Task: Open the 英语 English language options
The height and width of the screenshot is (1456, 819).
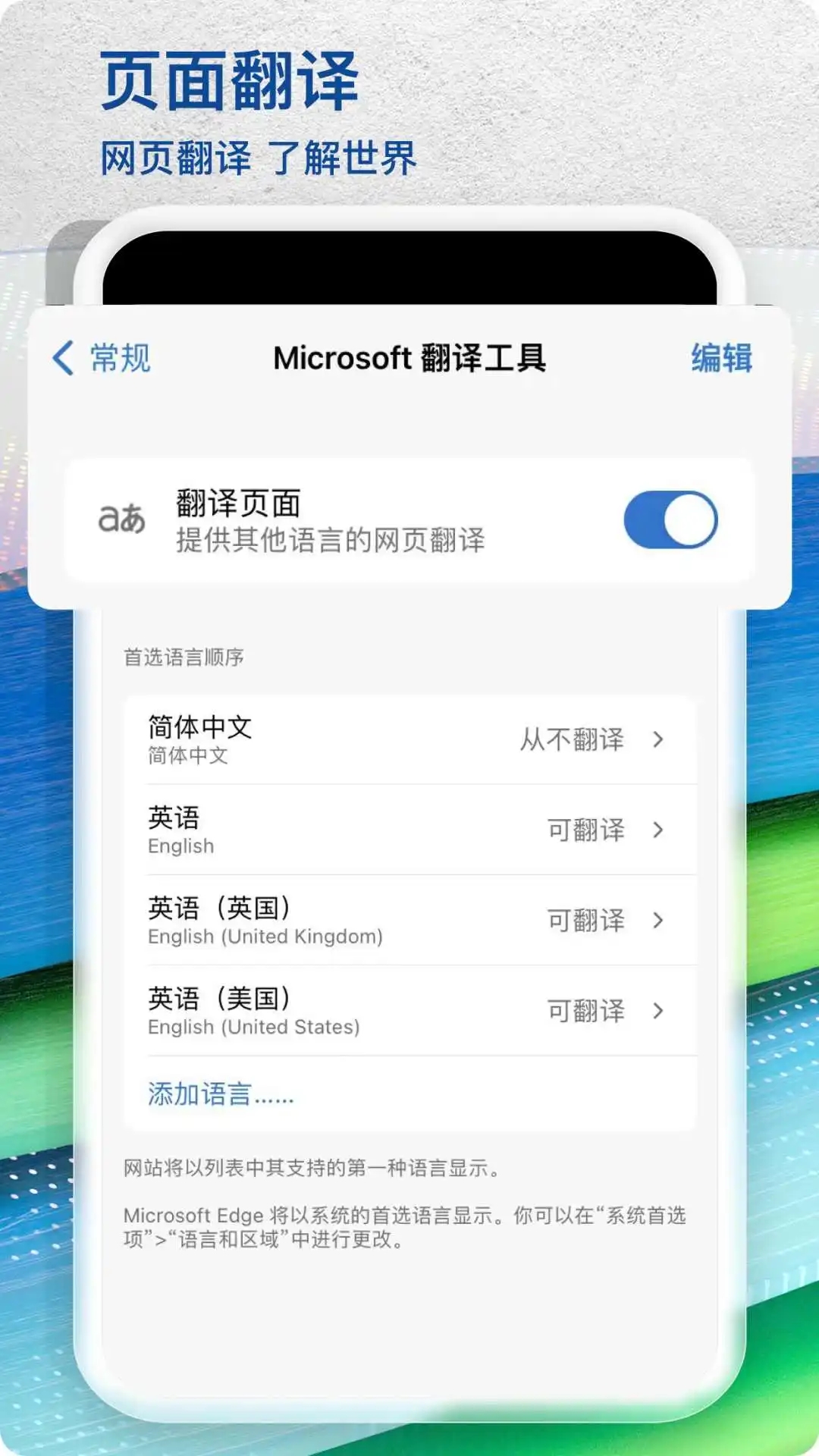Action: point(658,830)
